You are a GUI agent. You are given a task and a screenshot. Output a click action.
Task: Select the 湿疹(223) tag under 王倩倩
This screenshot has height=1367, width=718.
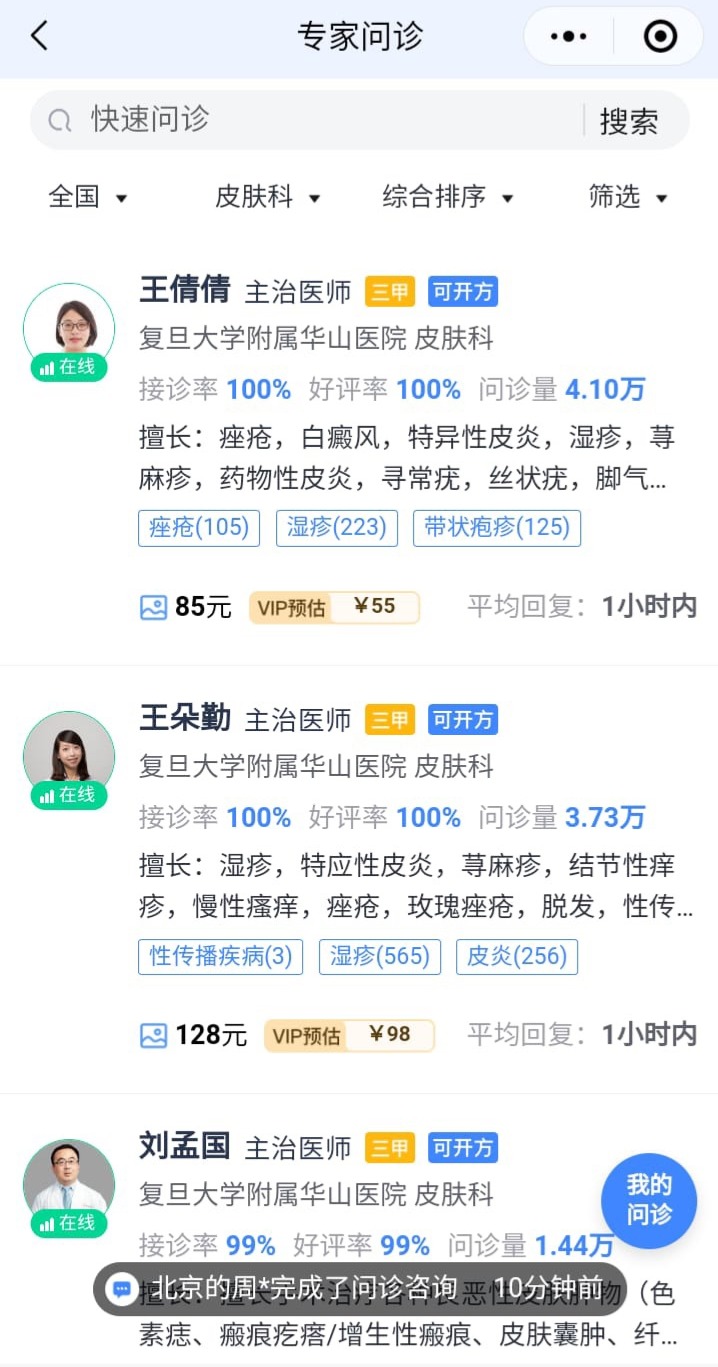tap(337, 527)
